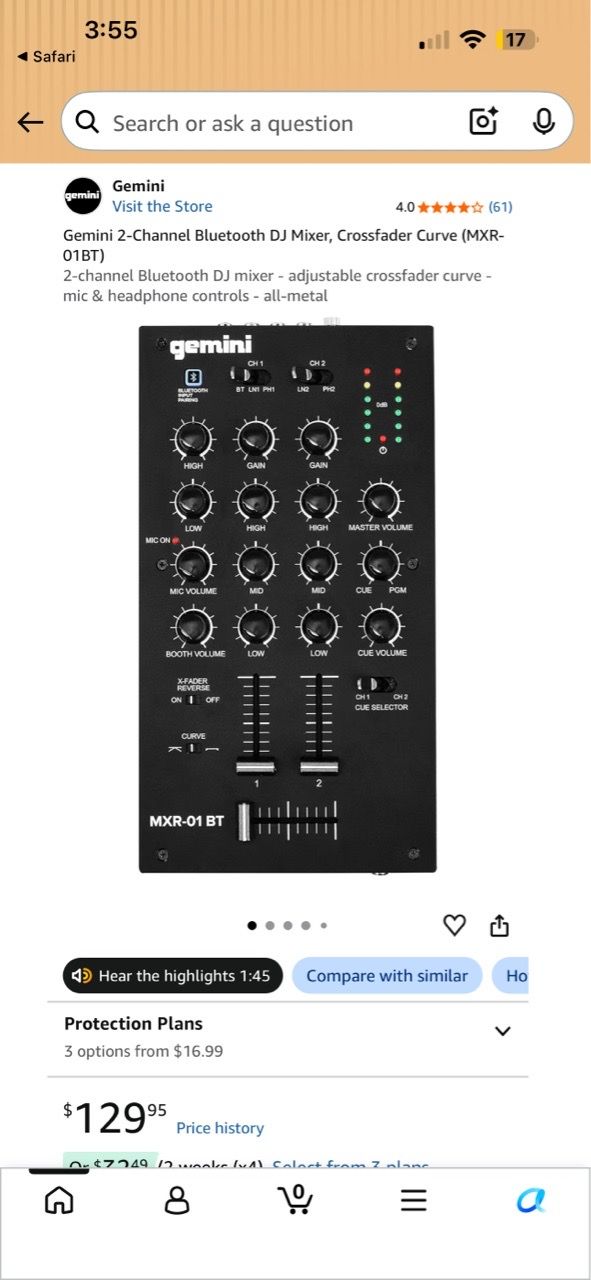The image size is (591, 1280).
Task: Return to Safari app
Action: click(x=47, y=57)
